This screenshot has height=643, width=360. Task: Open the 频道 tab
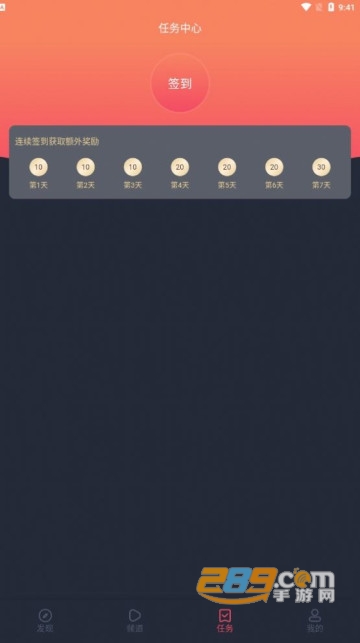[x=135, y=620]
